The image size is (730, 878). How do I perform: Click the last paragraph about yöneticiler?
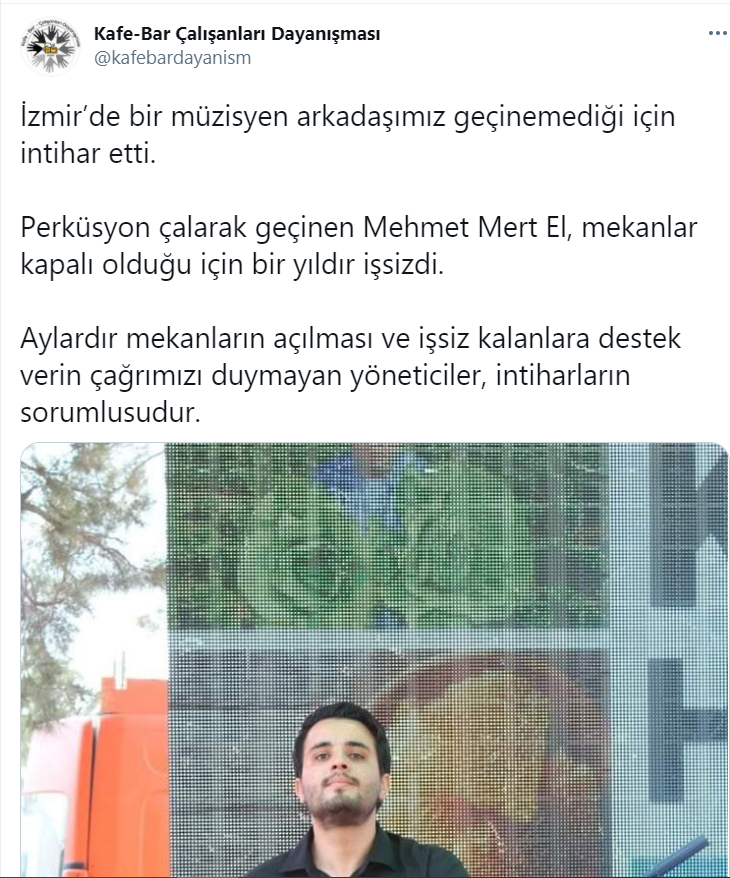coord(350,370)
